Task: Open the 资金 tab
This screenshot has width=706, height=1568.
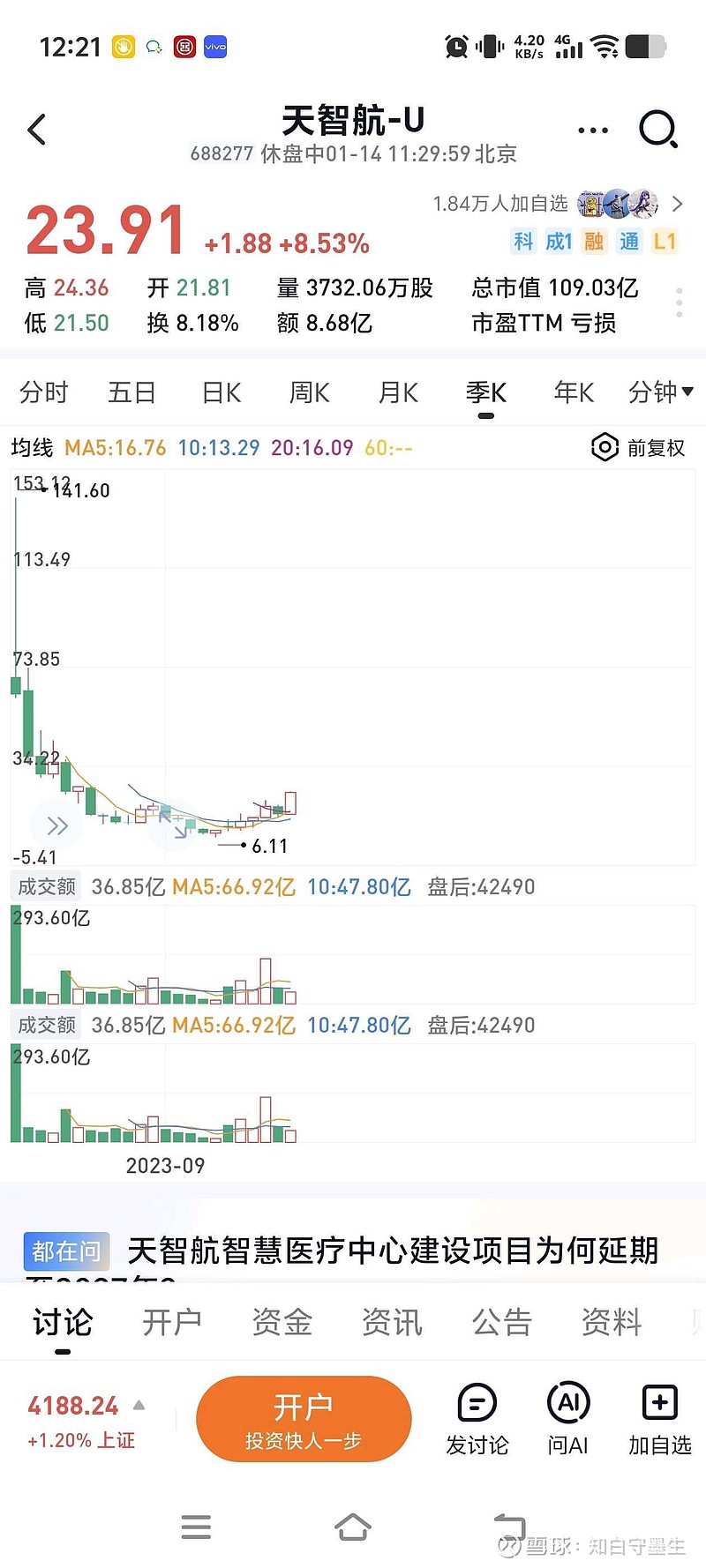Action: pos(282,1322)
